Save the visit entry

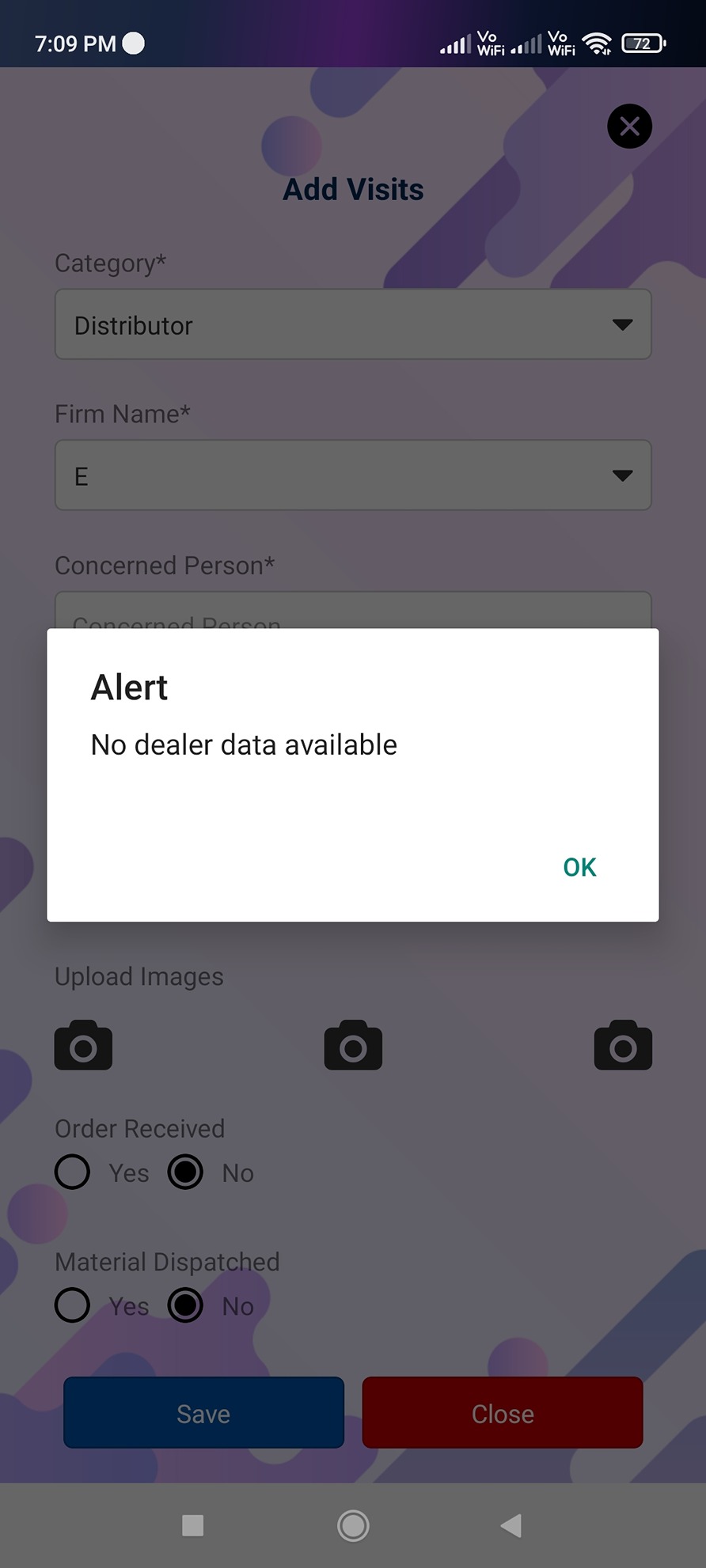203,1413
